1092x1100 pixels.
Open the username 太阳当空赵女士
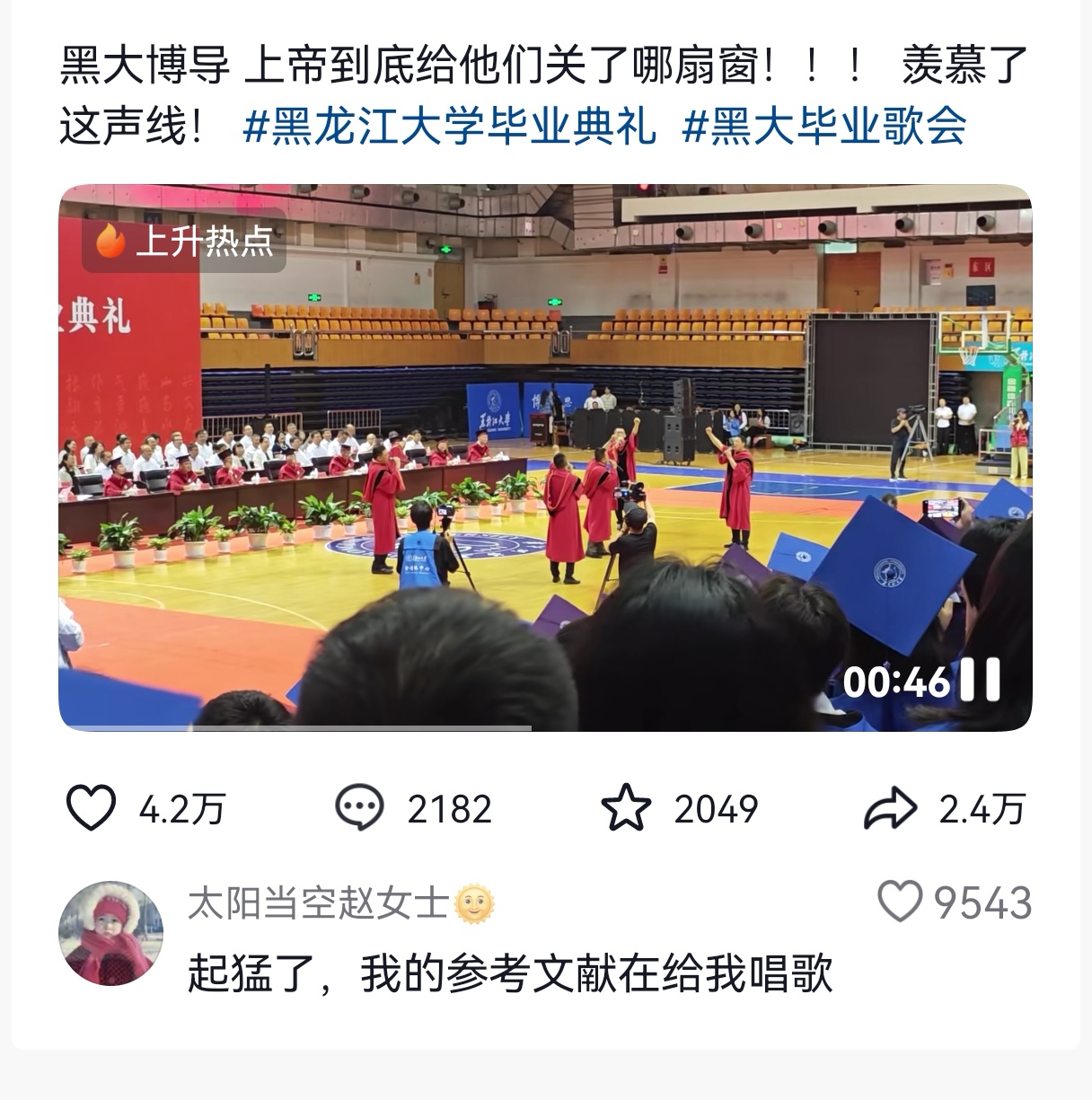point(318,903)
